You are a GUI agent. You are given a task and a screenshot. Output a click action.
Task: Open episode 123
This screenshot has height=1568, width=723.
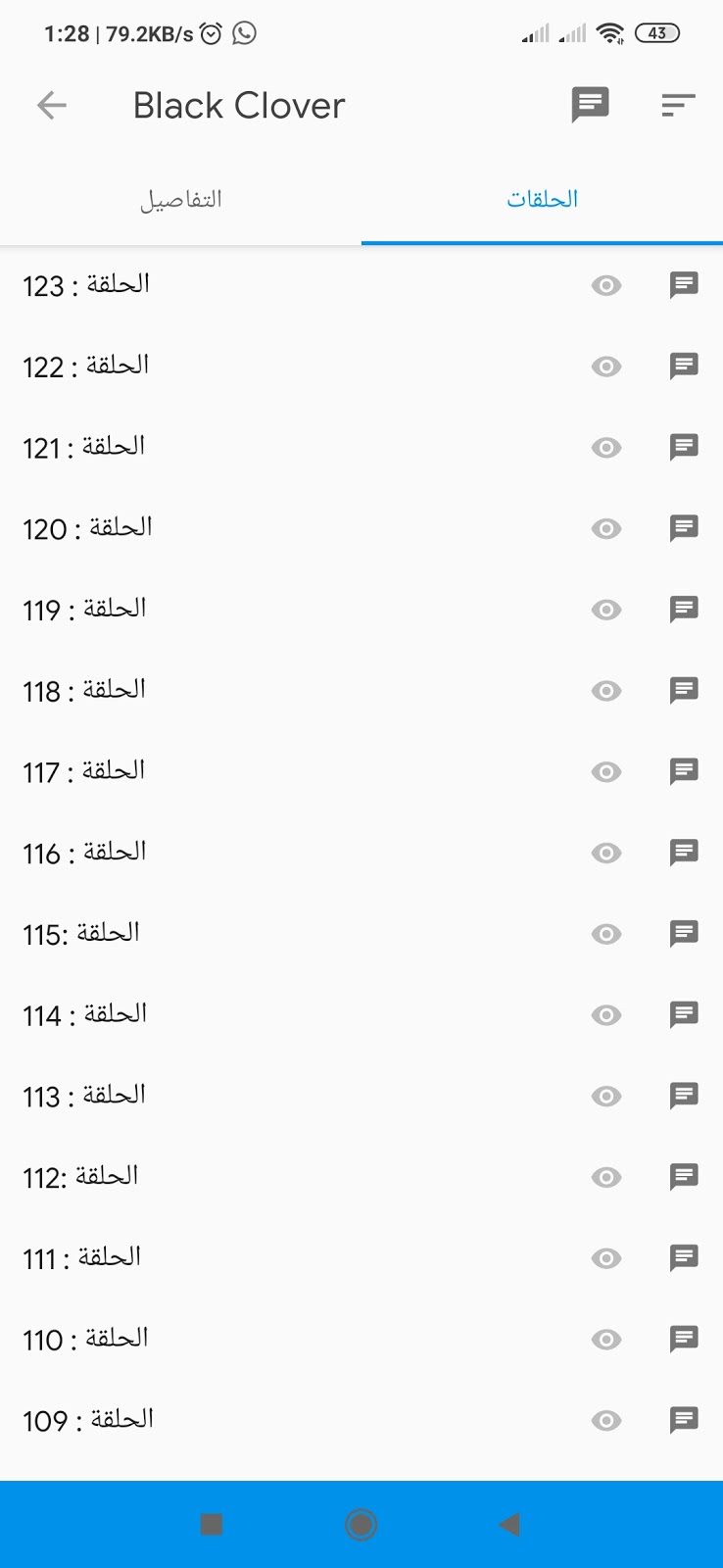click(86, 285)
